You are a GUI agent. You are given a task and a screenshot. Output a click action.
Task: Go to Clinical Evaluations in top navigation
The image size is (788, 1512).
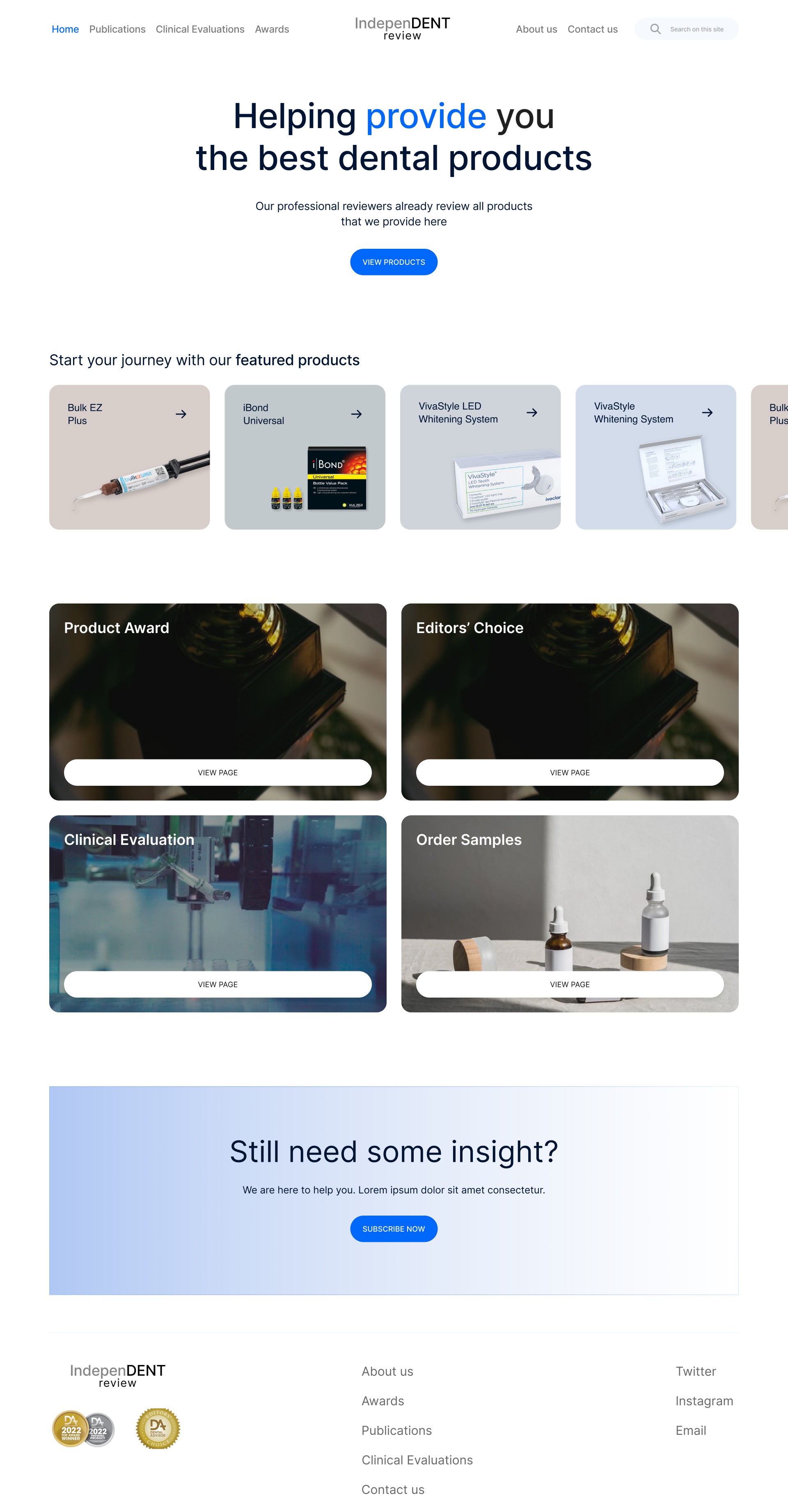tap(199, 29)
